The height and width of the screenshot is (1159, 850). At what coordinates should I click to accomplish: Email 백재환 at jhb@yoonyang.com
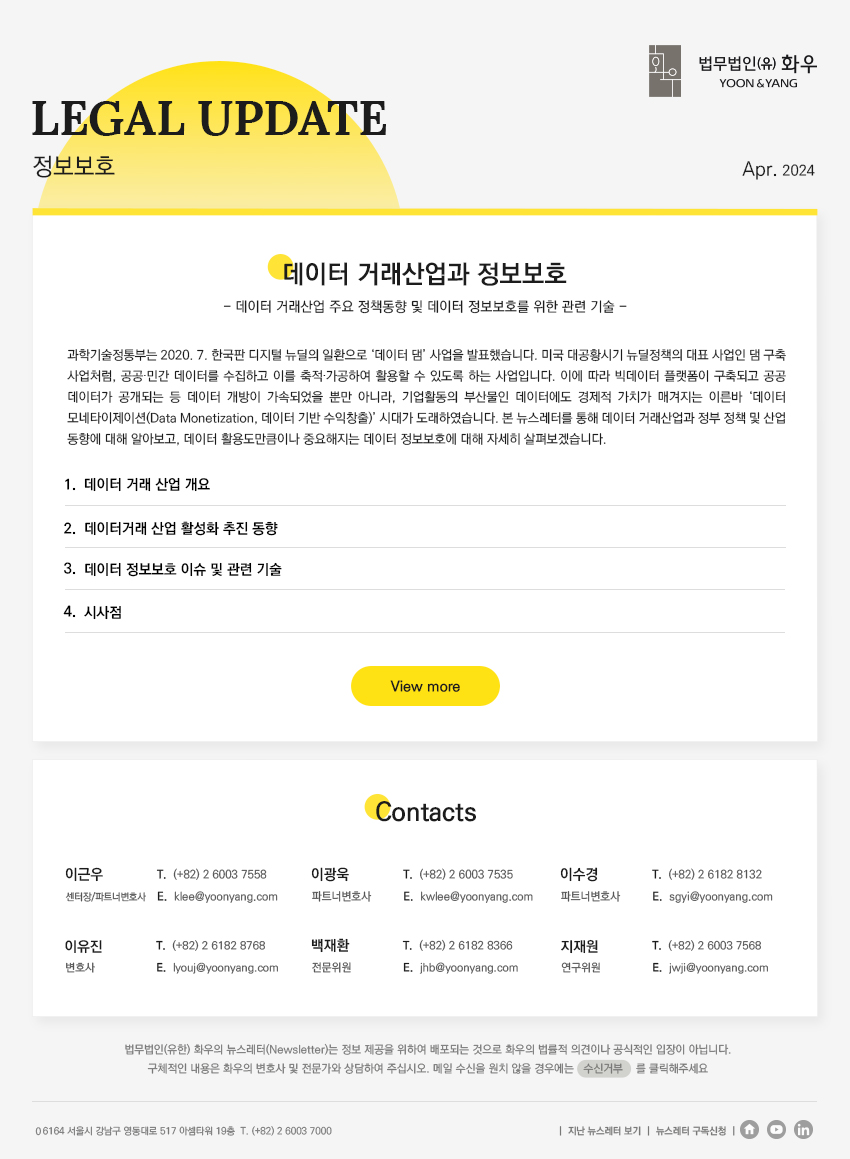coord(468,968)
